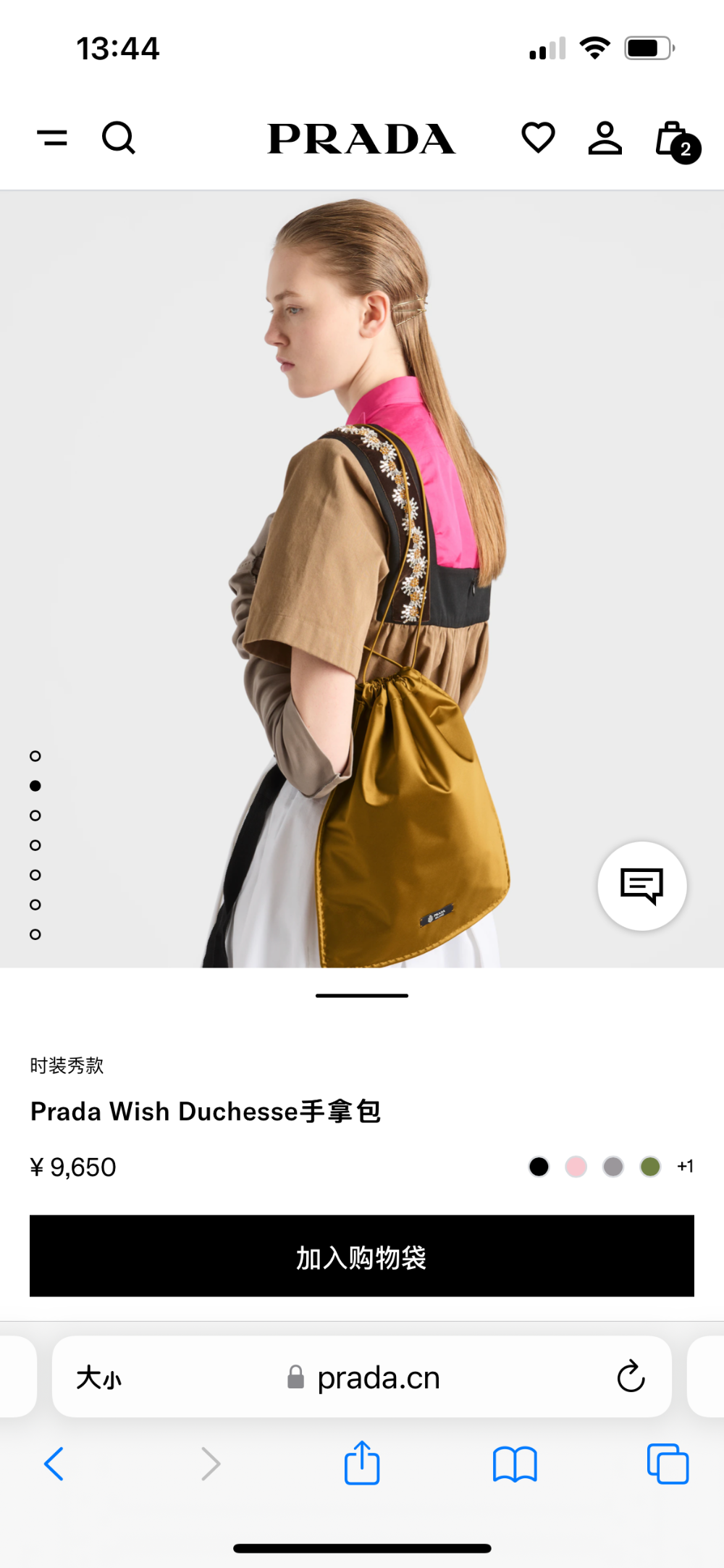Jump to the first product image dot
Viewport: 724px width, 1568px height.
point(35,756)
